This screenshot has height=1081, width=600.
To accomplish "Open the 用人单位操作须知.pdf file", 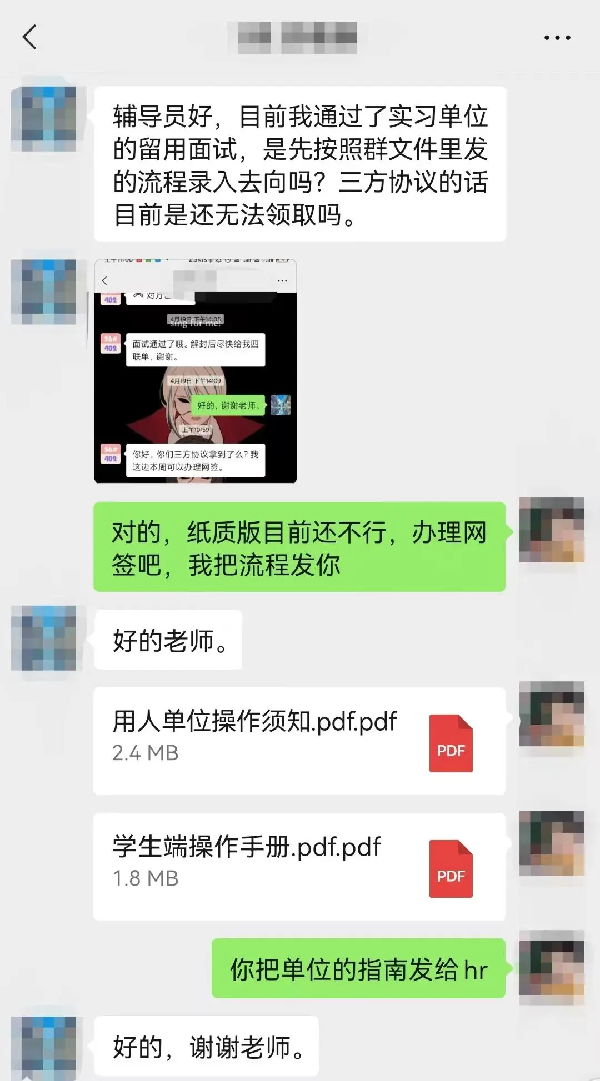I will tap(299, 740).
